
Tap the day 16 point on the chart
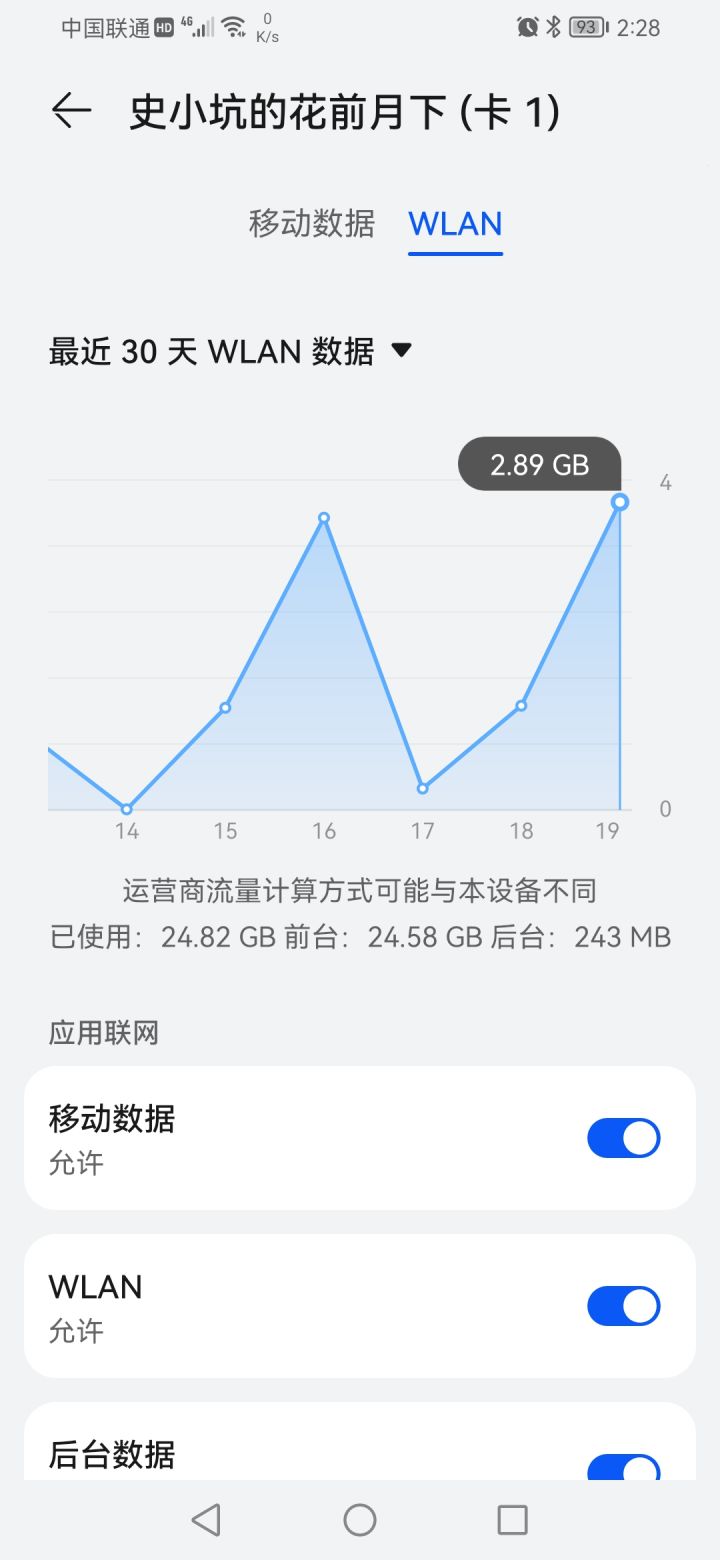324,518
